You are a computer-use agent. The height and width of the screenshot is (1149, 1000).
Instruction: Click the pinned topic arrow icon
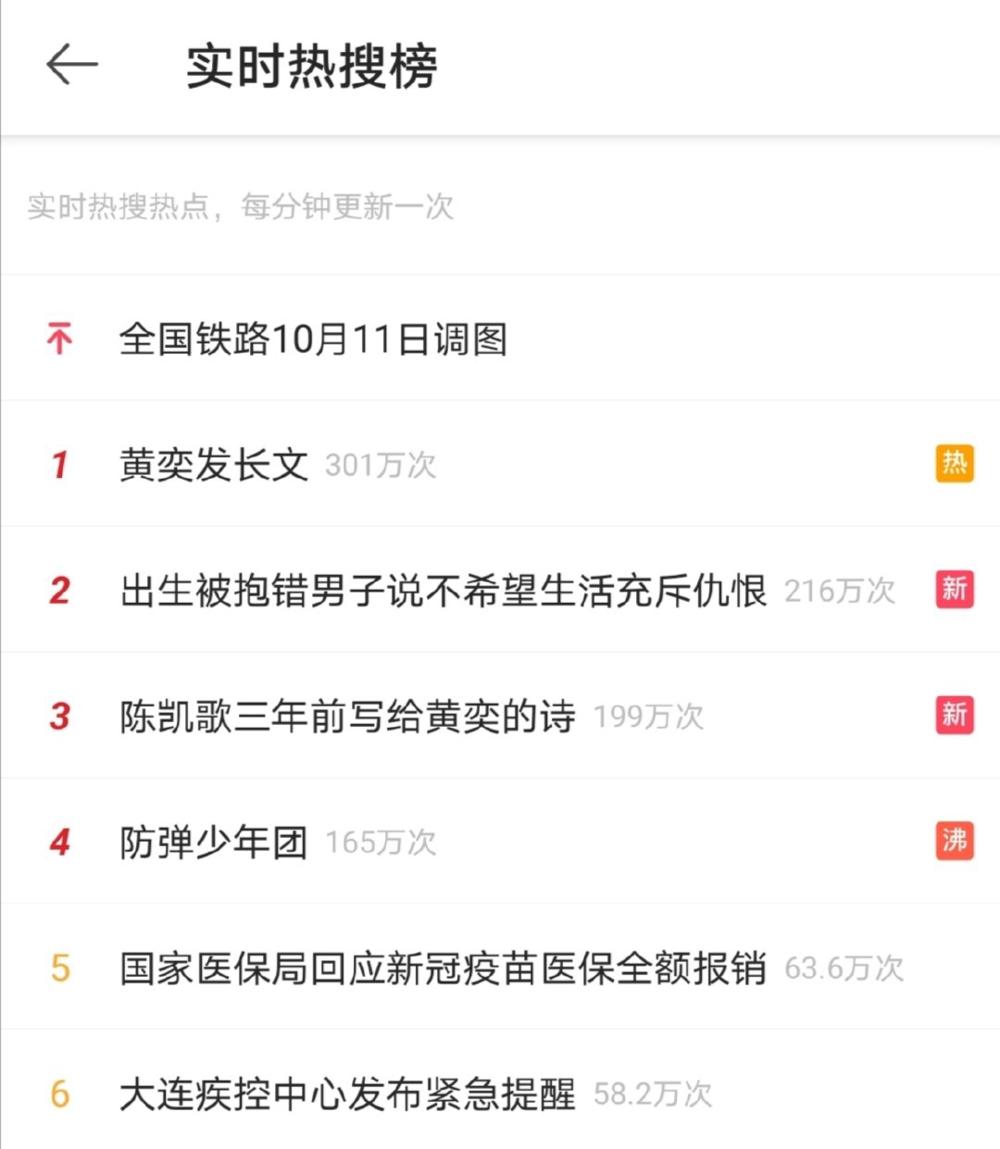tap(58, 339)
